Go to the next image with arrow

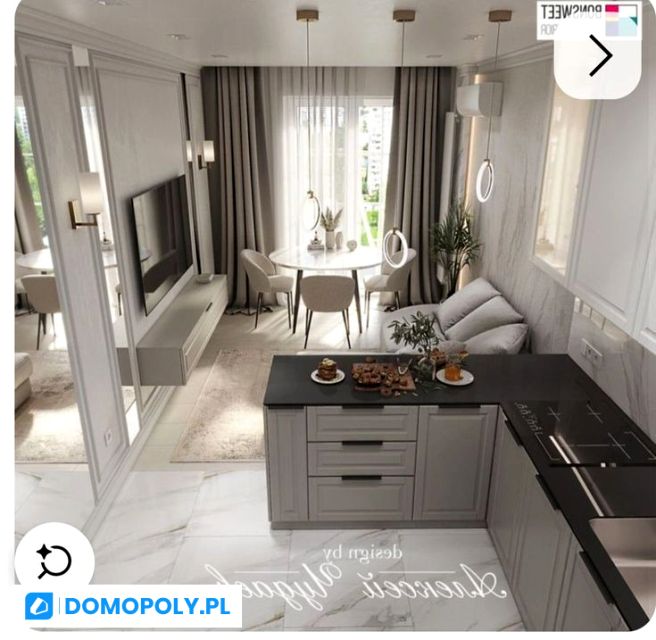tap(599, 56)
